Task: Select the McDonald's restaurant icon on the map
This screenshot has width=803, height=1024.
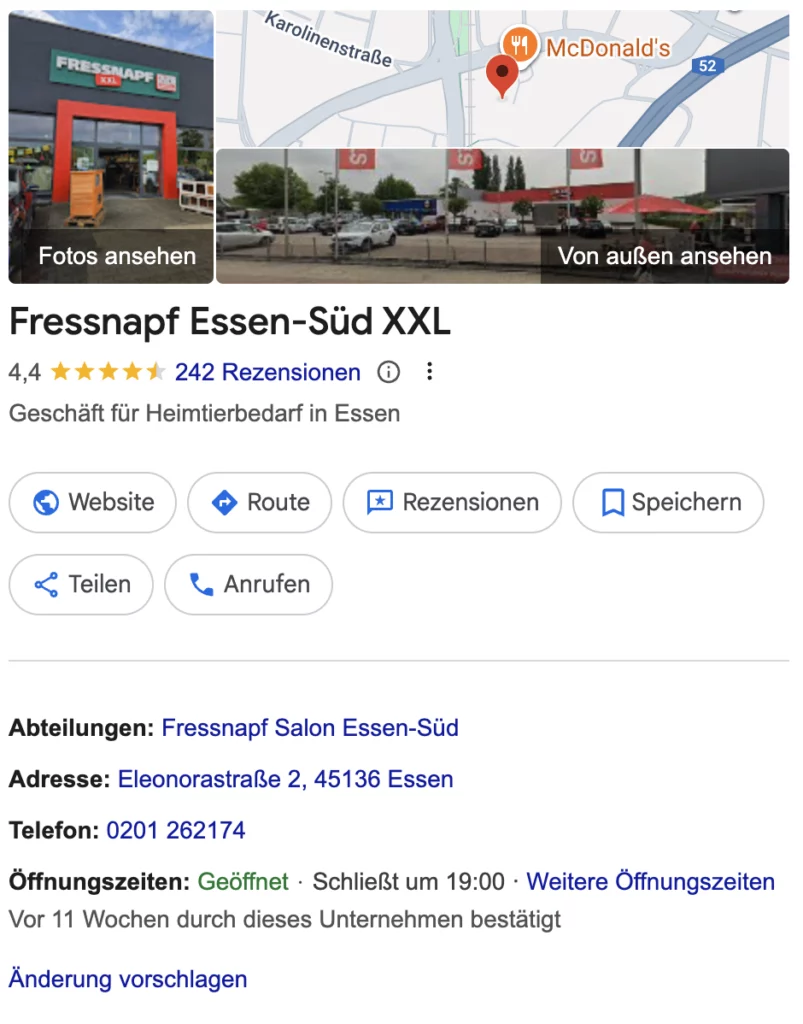Action: click(x=518, y=45)
